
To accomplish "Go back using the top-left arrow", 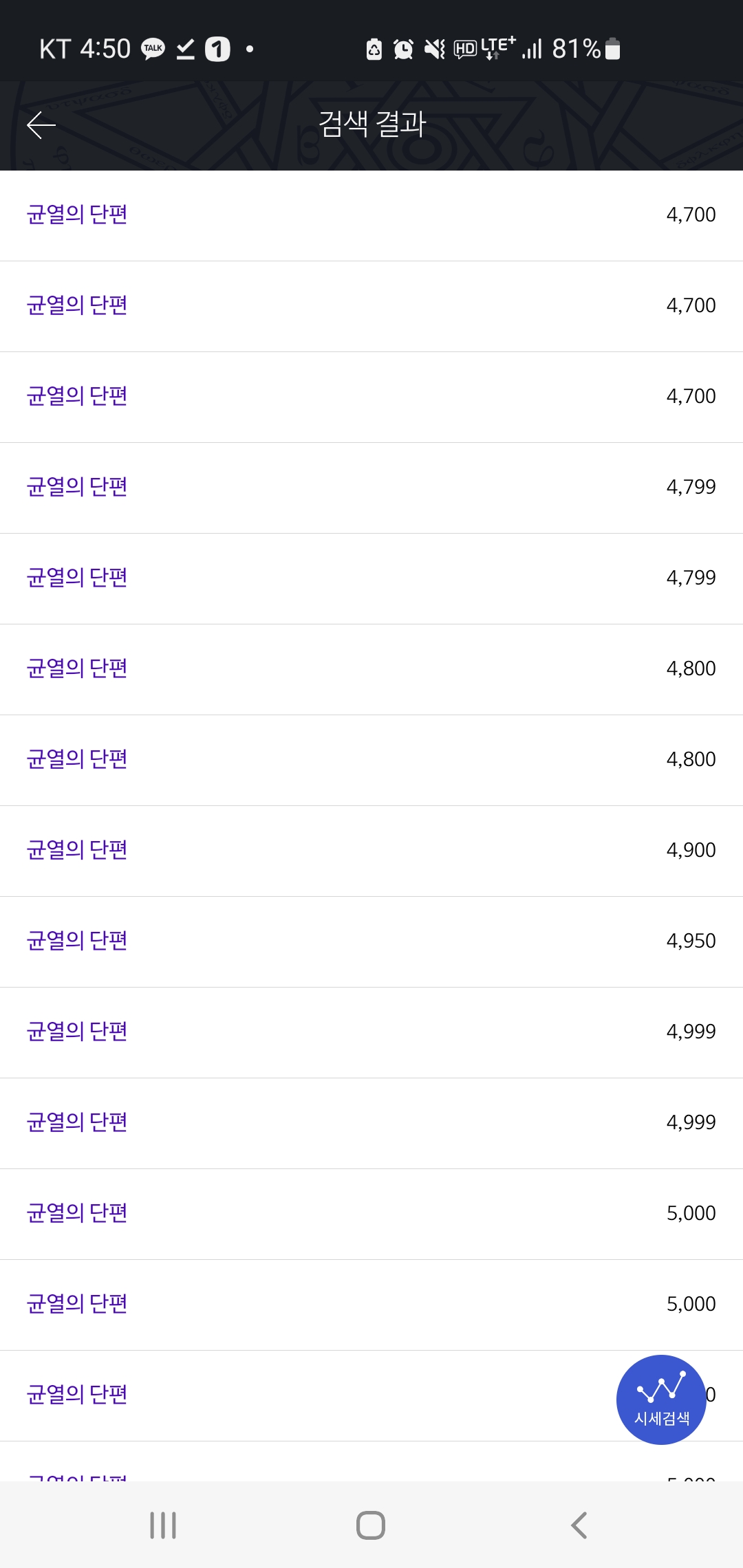I will pyautogui.click(x=41, y=125).
